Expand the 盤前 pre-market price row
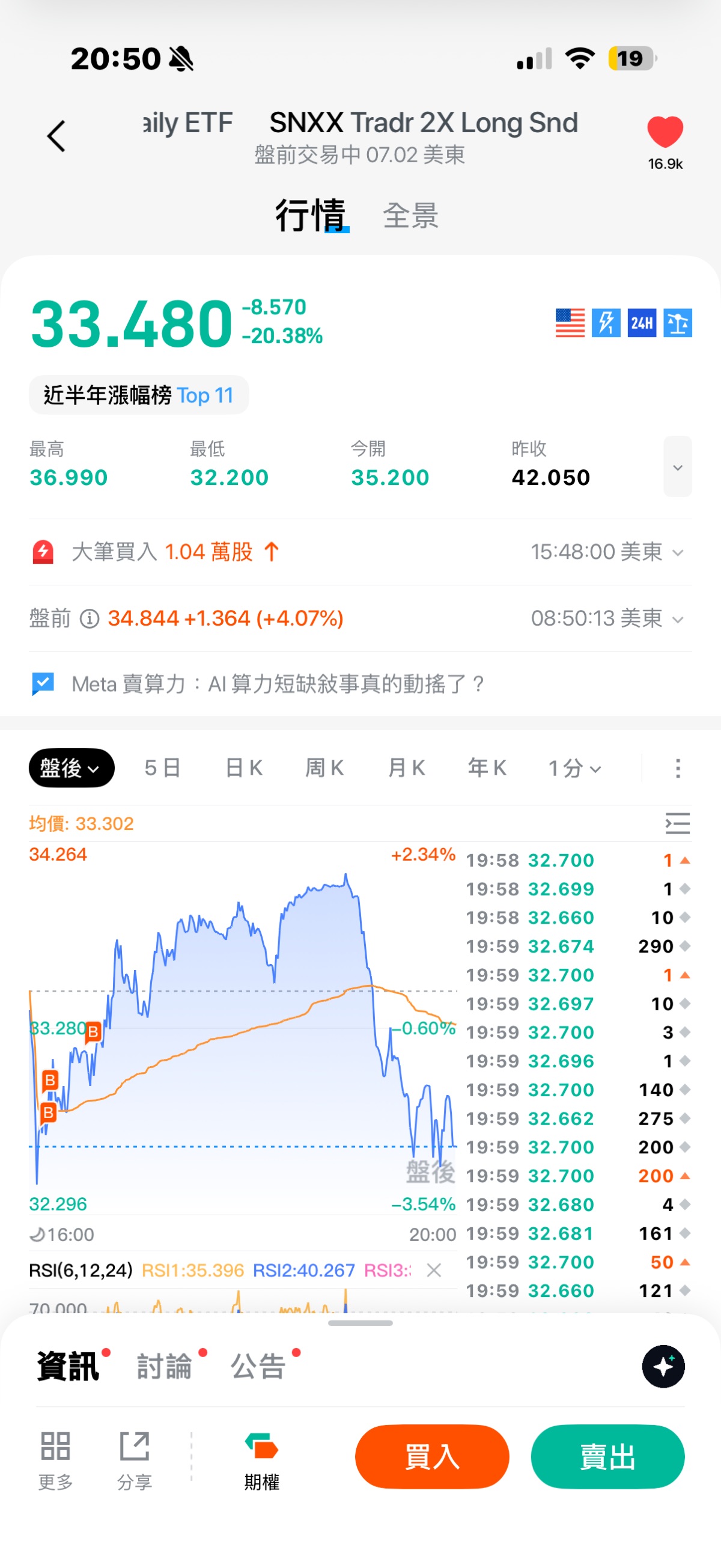The width and height of the screenshot is (721, 1568). pyautogui.click(x=360, y=618)
